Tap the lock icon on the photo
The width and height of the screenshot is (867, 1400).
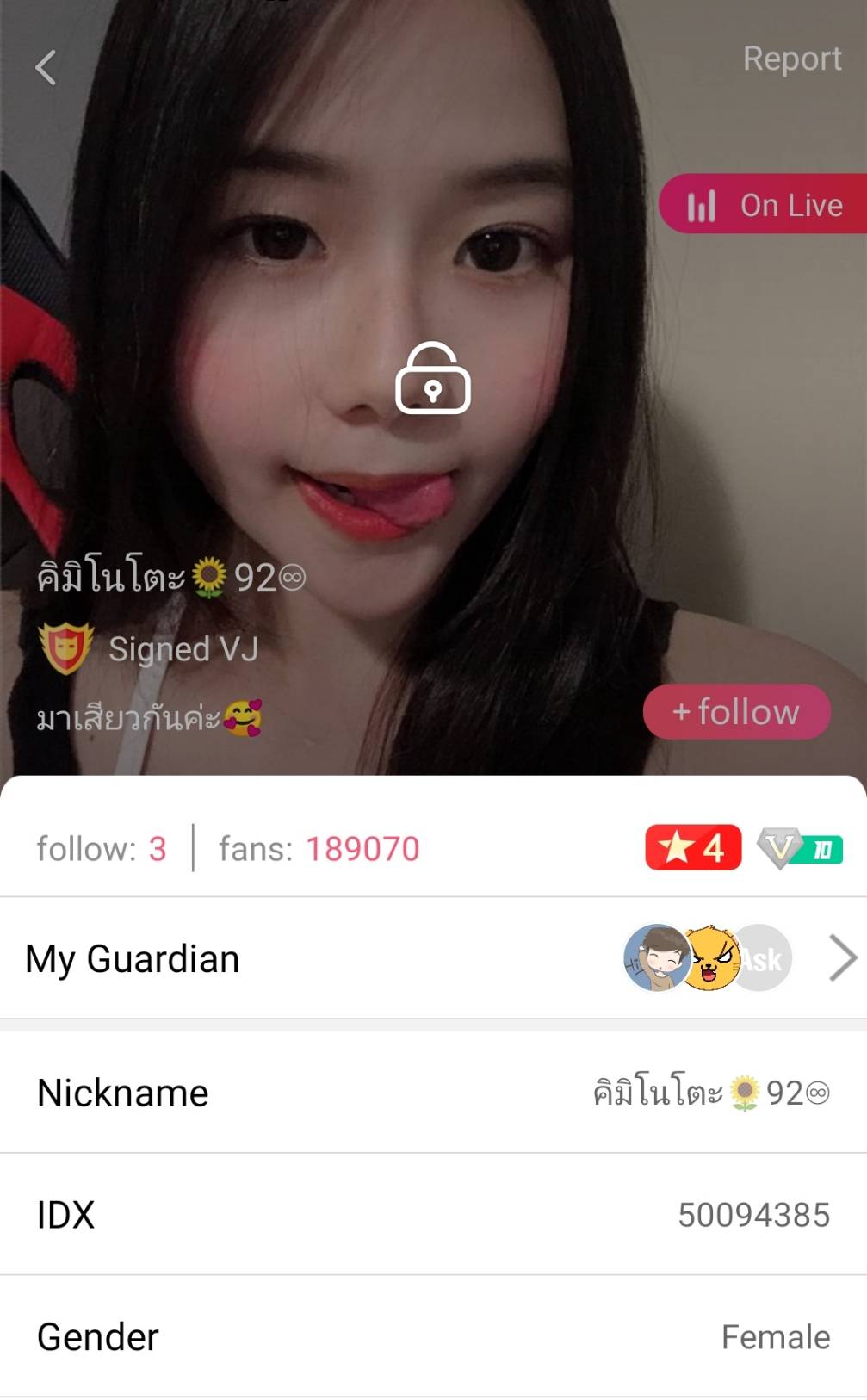tap(432, 379)
